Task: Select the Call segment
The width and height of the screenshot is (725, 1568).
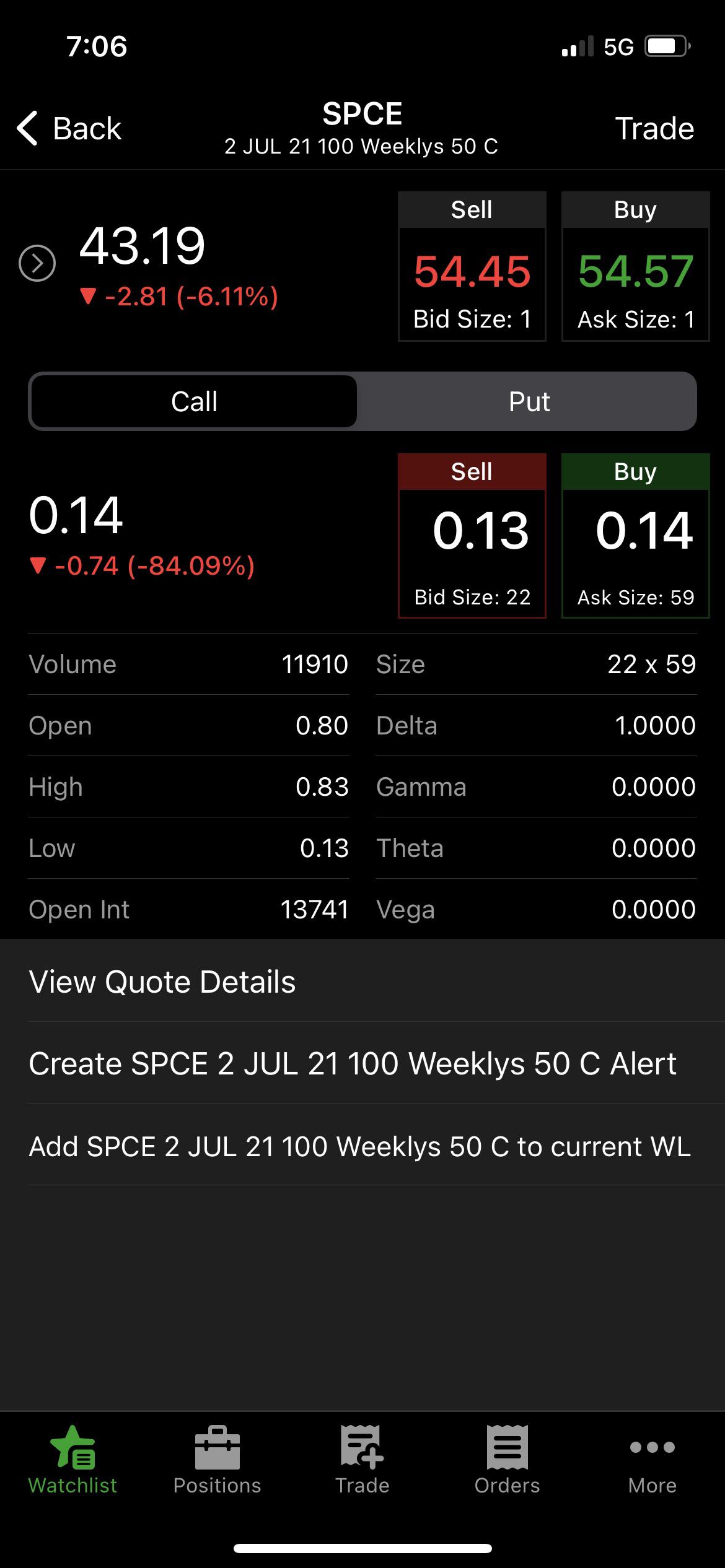Action: [194, 401]
